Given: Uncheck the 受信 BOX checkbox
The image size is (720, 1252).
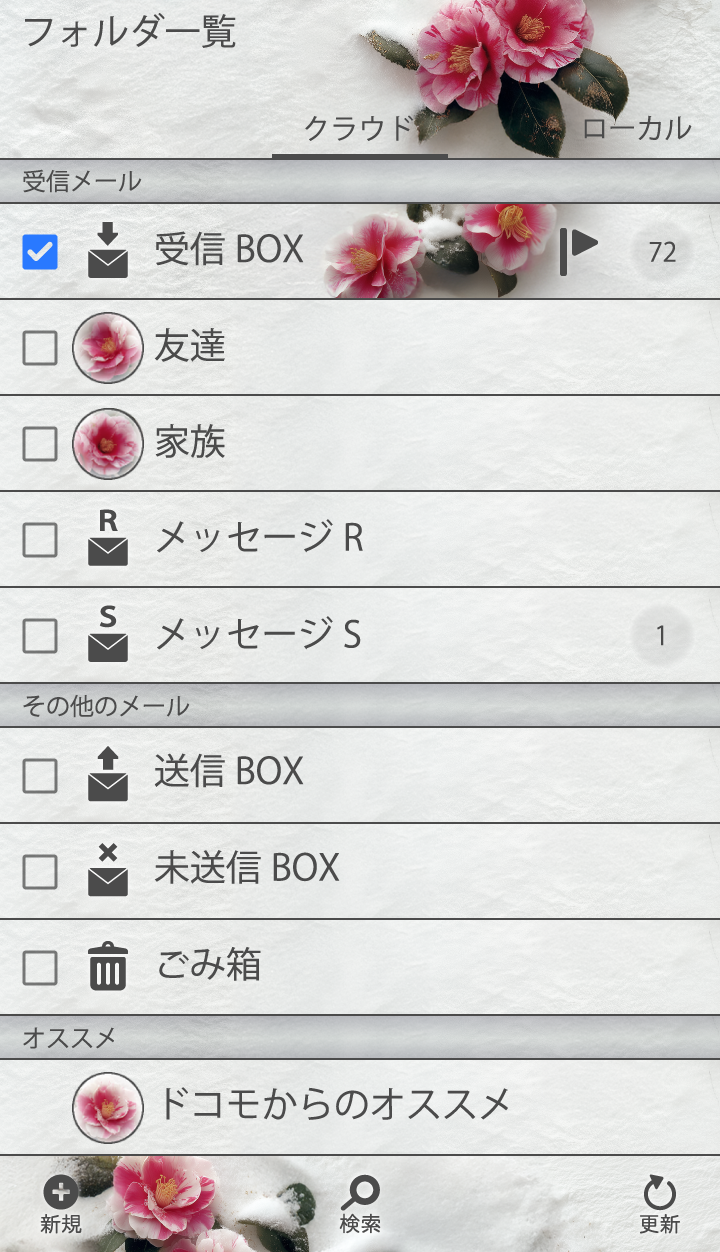Looking at the screenshot, I should [40, 252].
